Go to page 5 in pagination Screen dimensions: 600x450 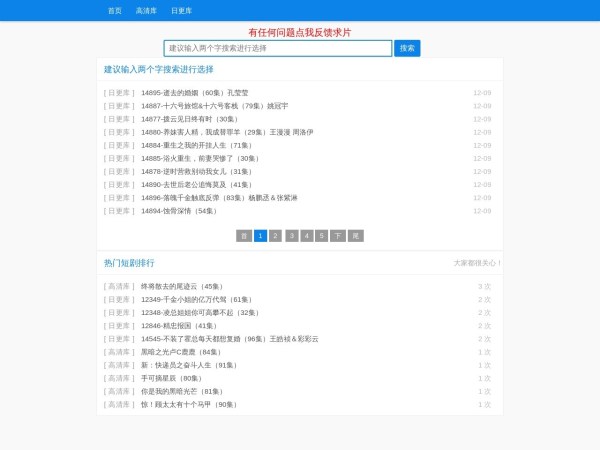click(322, 236)
